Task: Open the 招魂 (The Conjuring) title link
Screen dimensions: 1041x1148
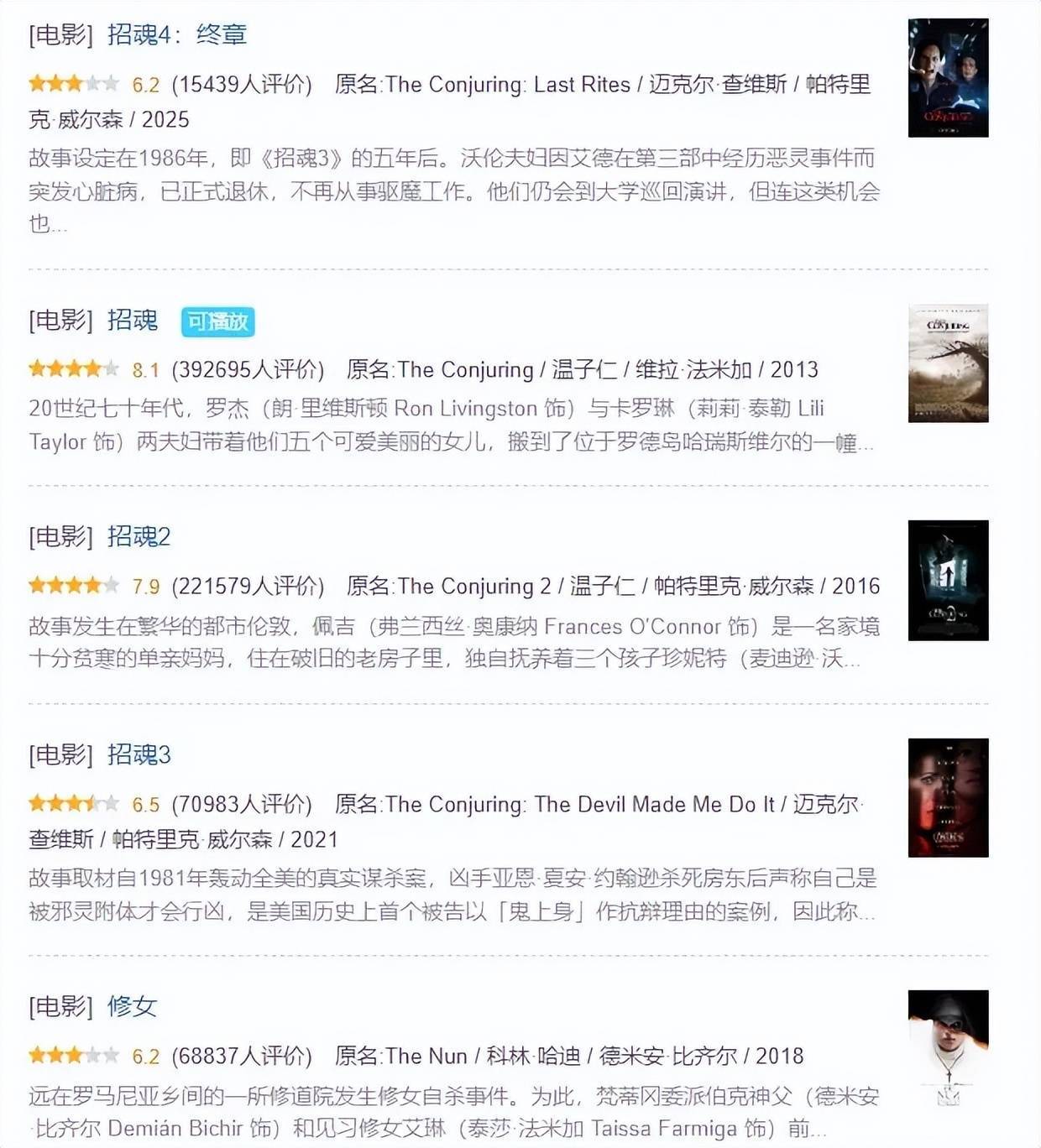Action: tap(131, 321)
